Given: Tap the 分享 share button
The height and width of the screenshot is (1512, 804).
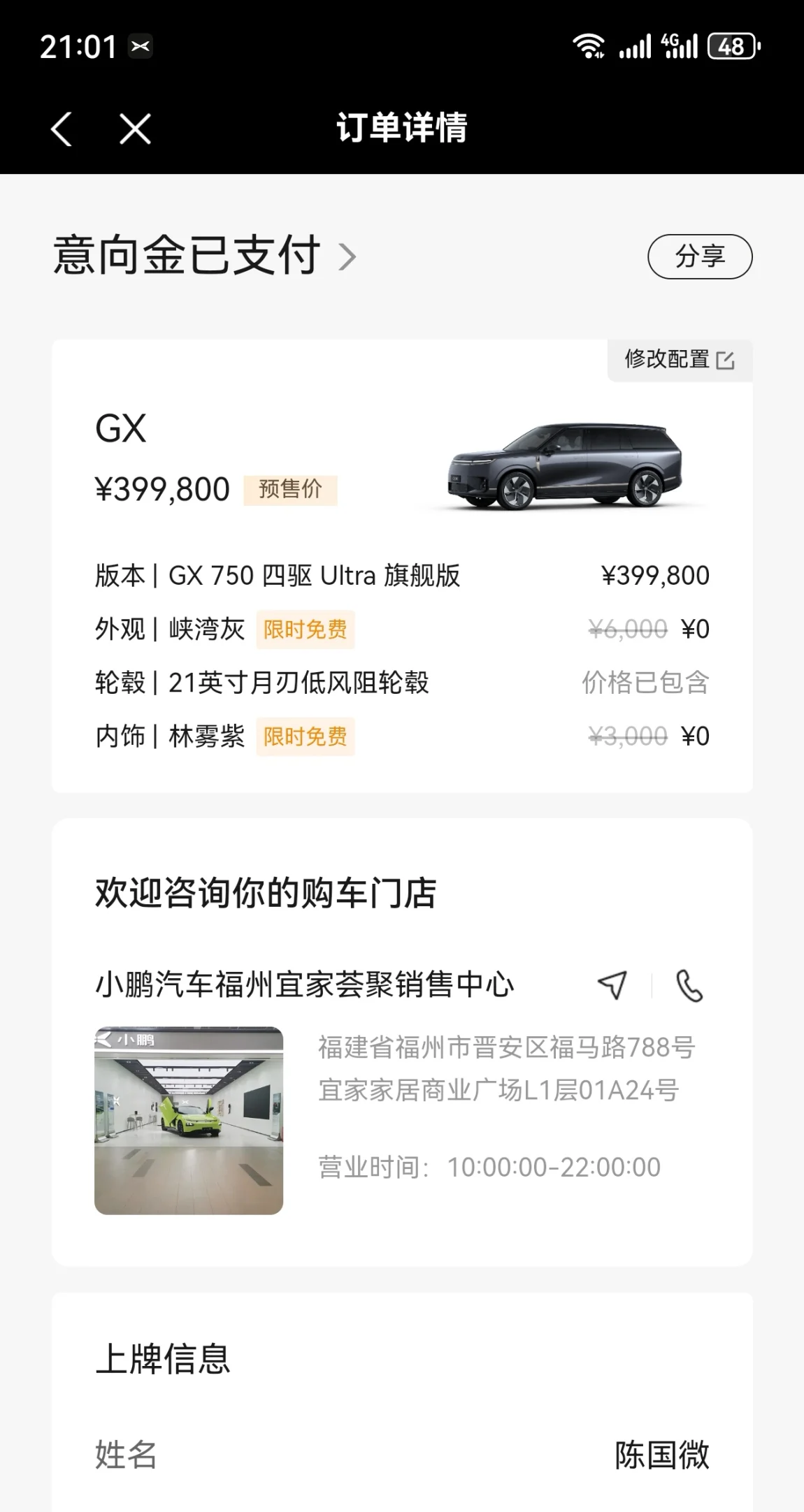Looking at the screenshot, I should point(700,256).
